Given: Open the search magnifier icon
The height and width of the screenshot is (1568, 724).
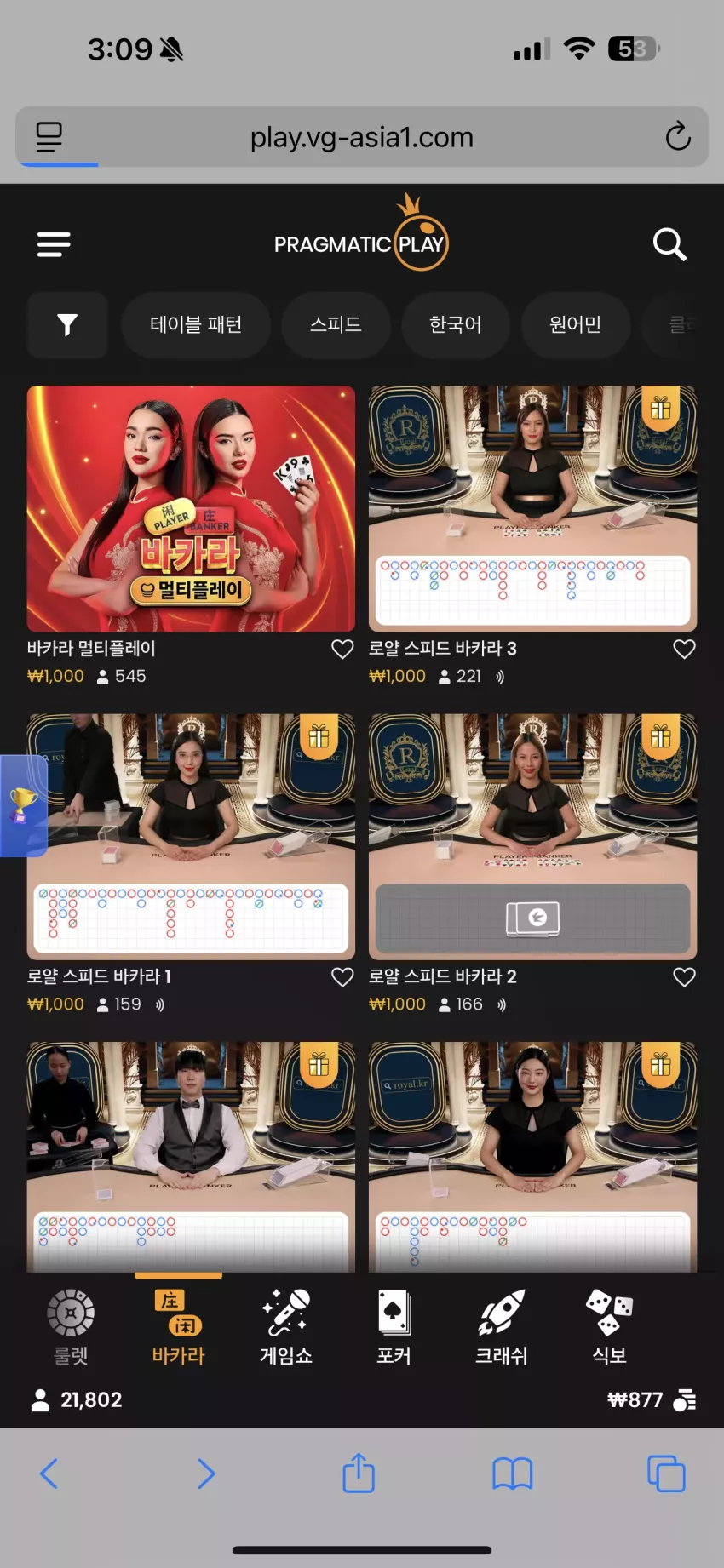Looking at the screenshot, I should tap(669, 245).
